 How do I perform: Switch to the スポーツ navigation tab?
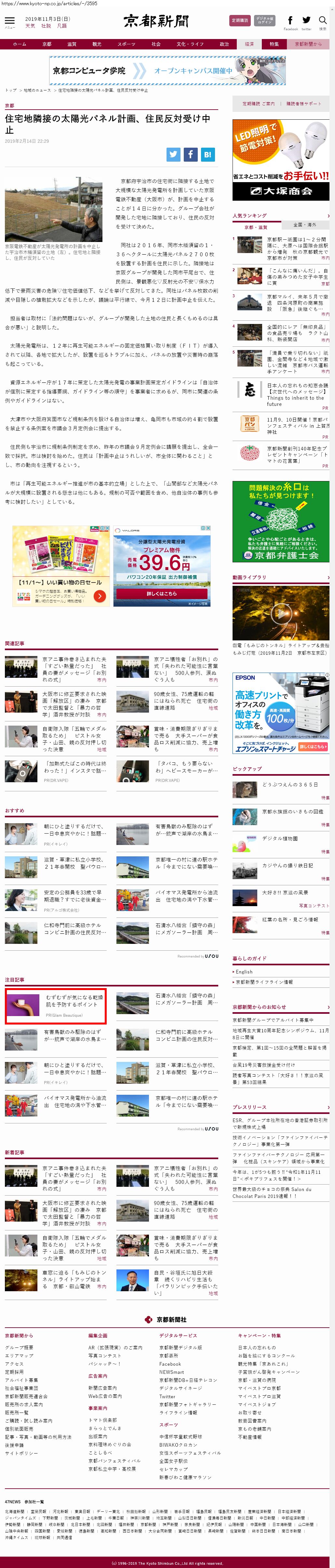tap(126, 44)
